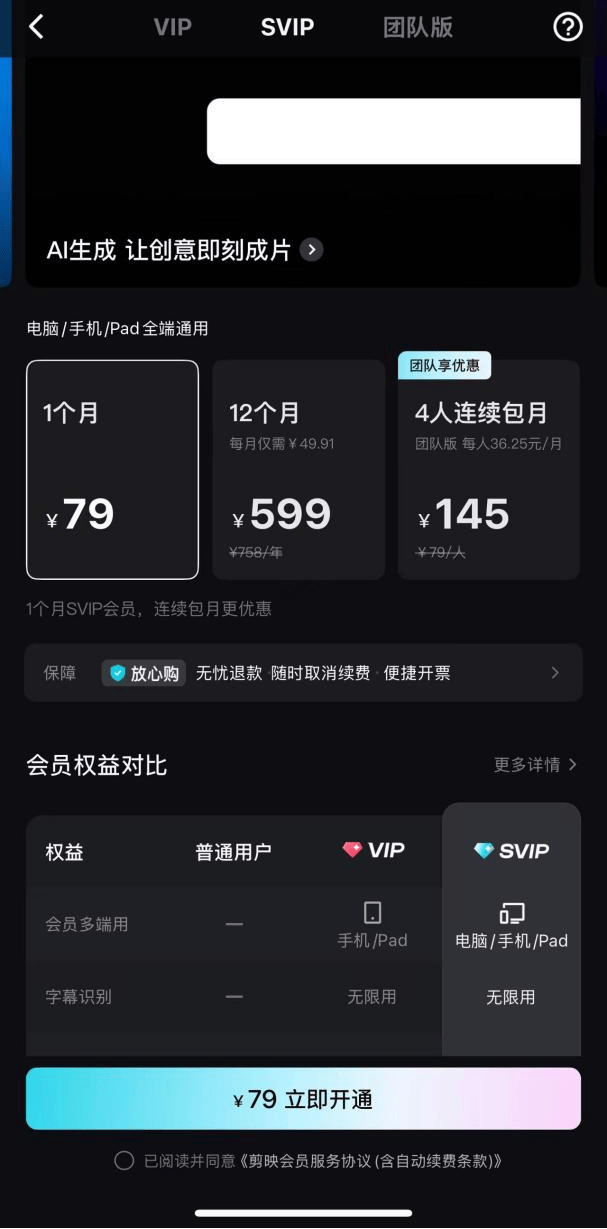Choose the 12个月 ¥599 plan
The width and height of the screenshot is (607, 1229).
(x=298, y=469)
